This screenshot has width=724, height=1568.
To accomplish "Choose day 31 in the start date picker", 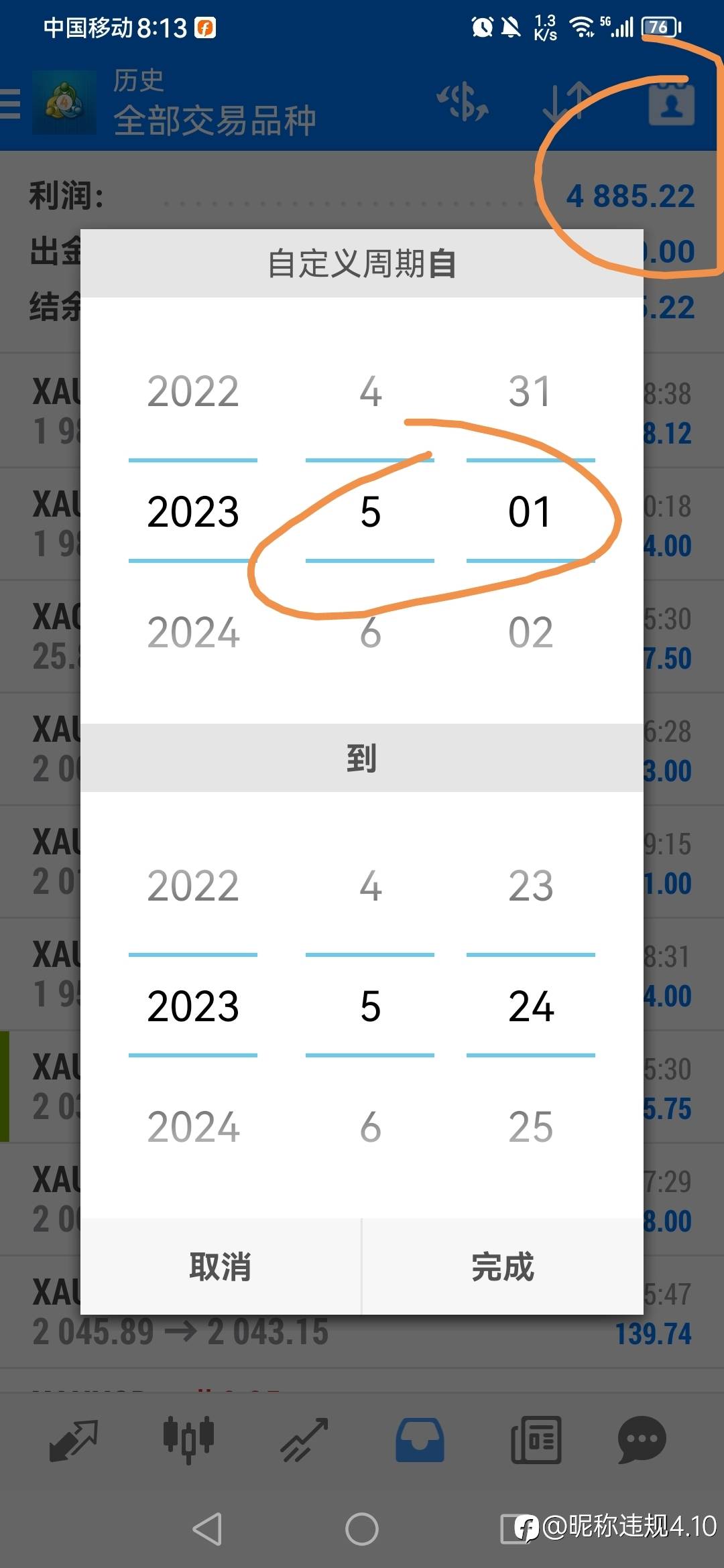I will (530, 391).
